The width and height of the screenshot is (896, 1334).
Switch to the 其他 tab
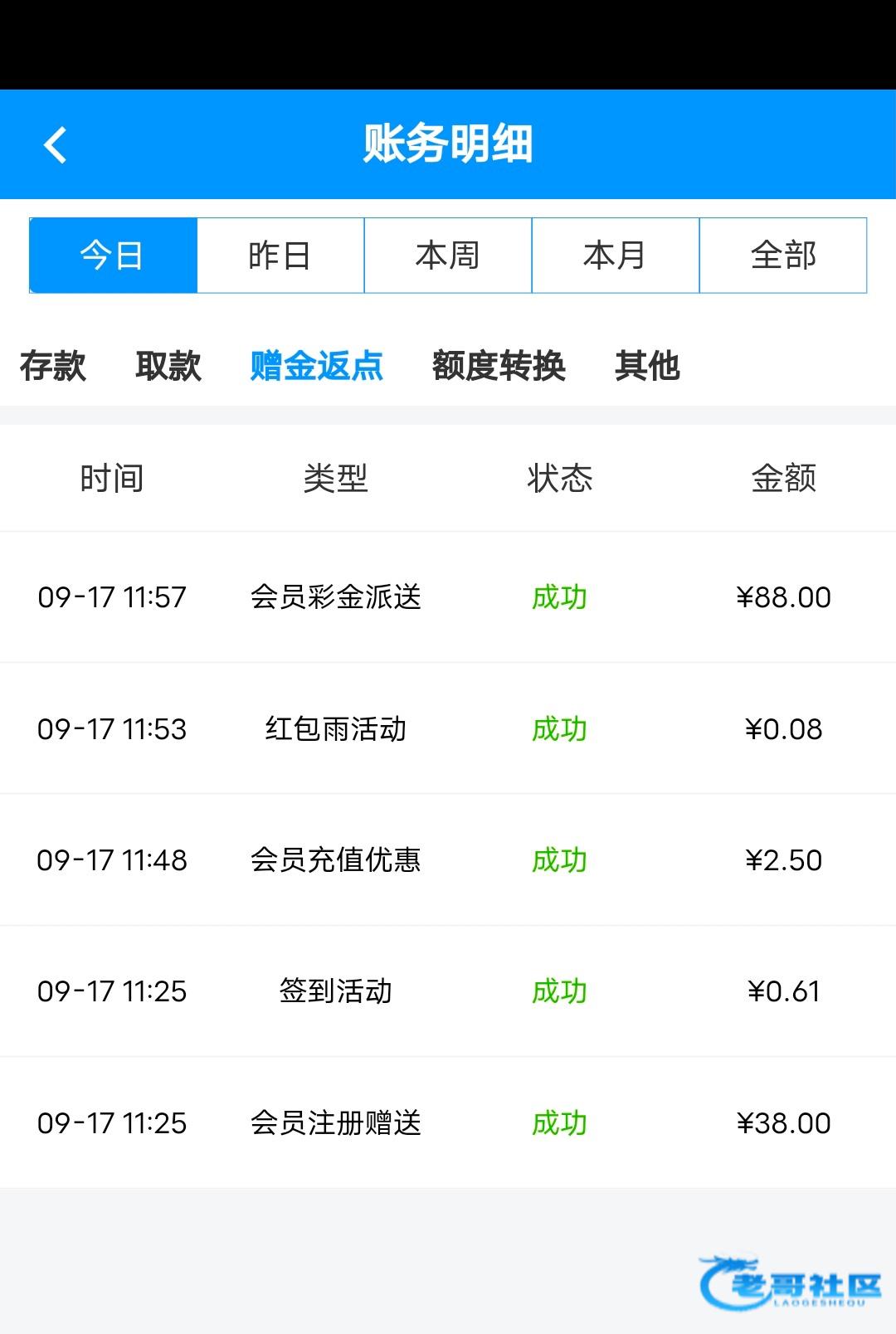tap(648, 366)
